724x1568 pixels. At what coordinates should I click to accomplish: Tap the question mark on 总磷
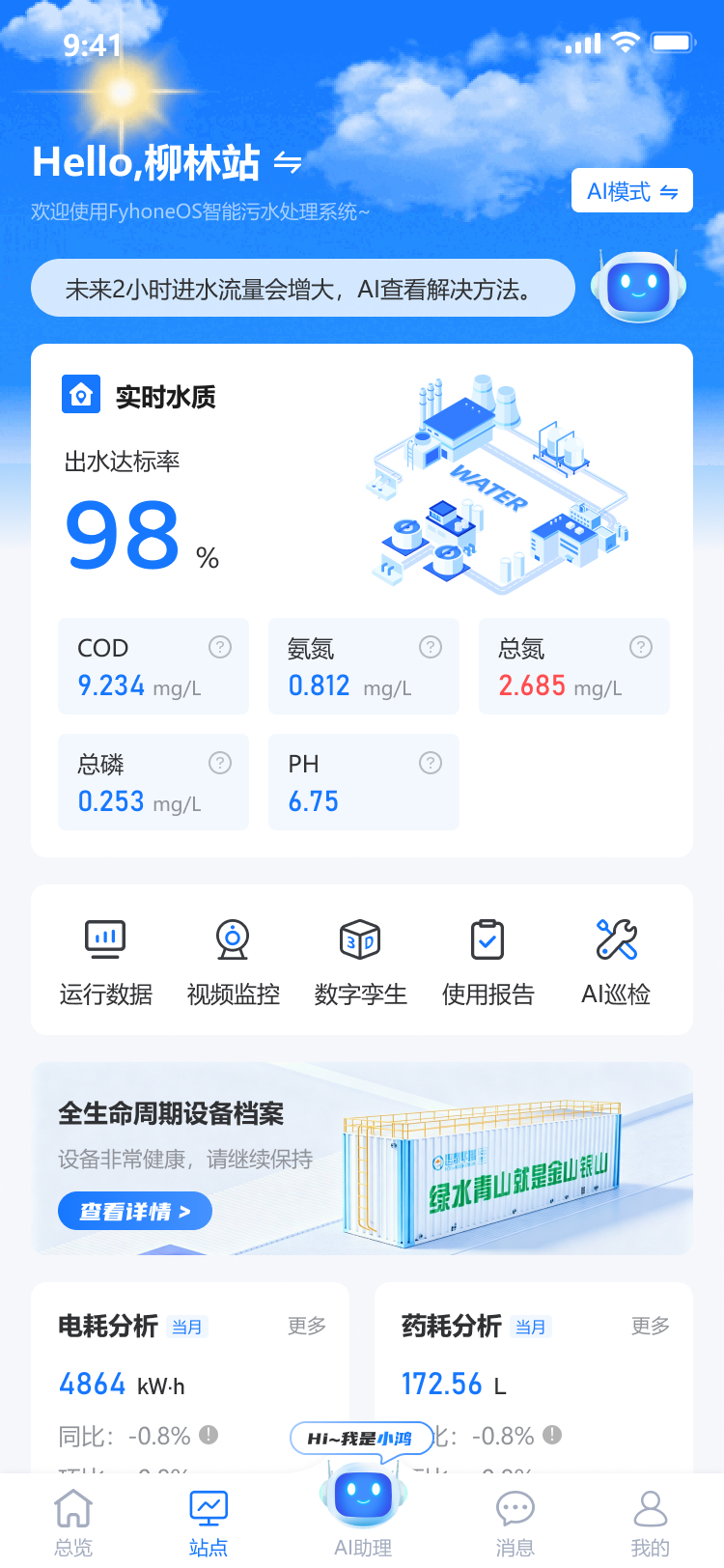click(220, 763)
